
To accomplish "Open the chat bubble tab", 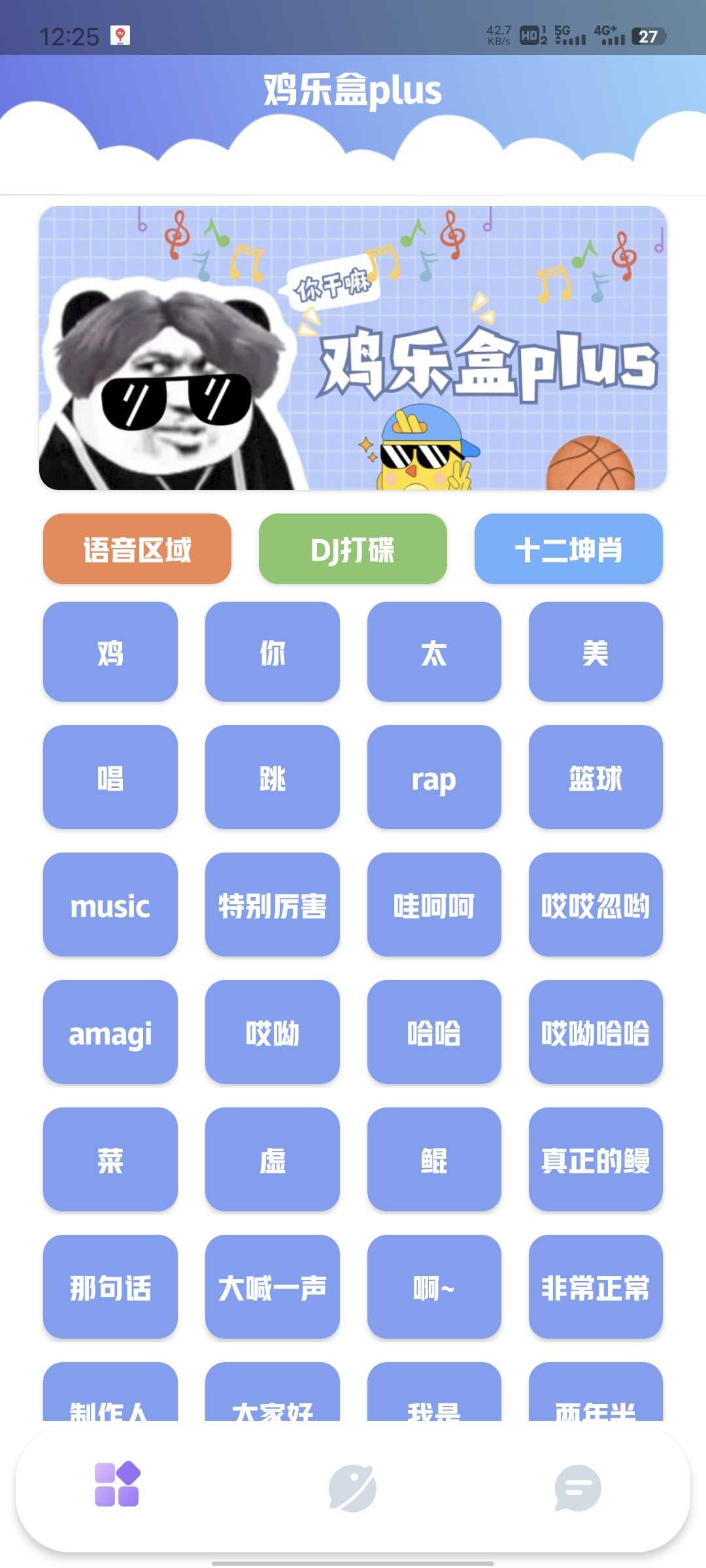I will [x=577, y=1488].
